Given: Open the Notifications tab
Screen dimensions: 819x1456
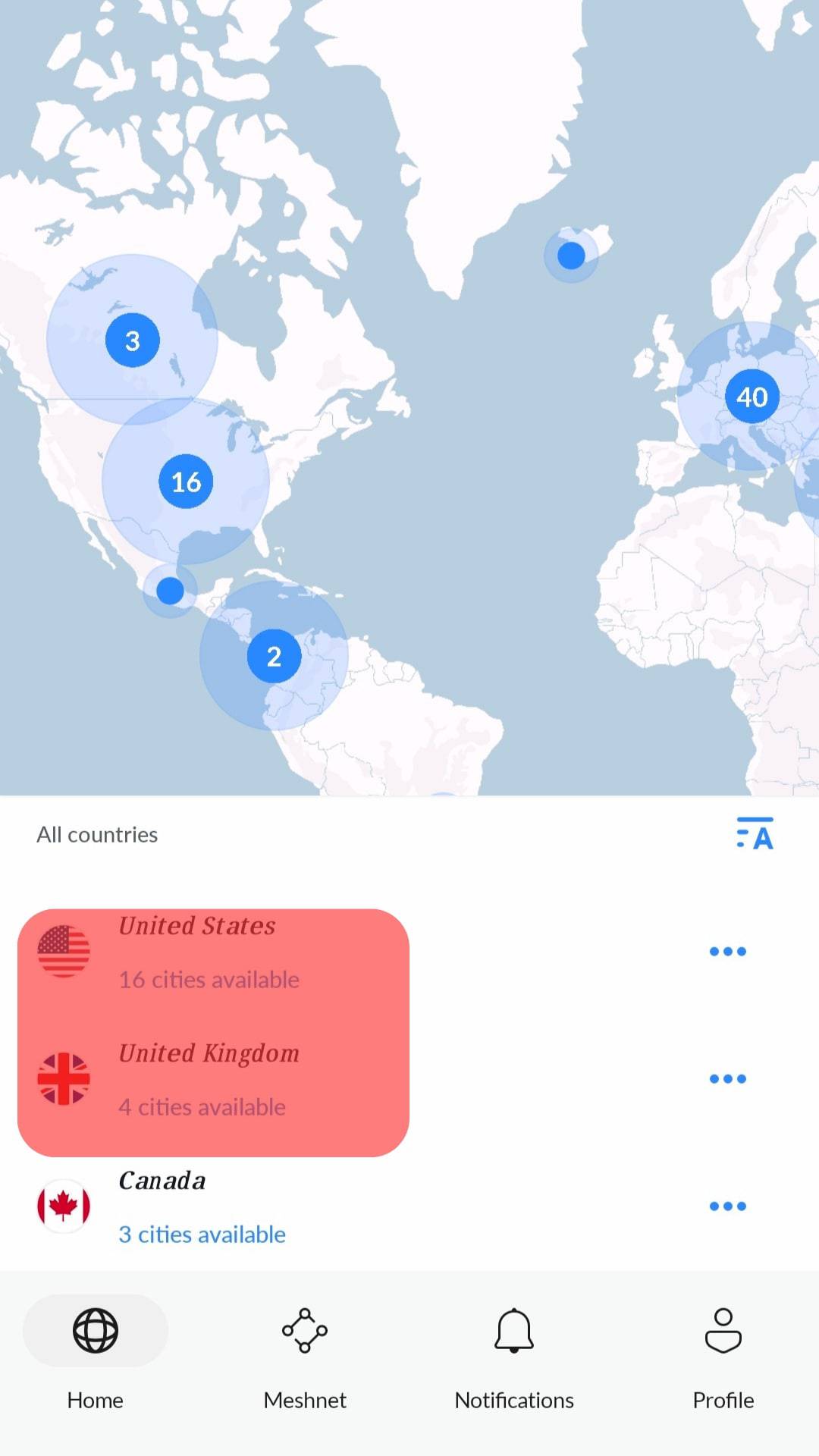Looking at the screenshot, I should (514, 1354).
